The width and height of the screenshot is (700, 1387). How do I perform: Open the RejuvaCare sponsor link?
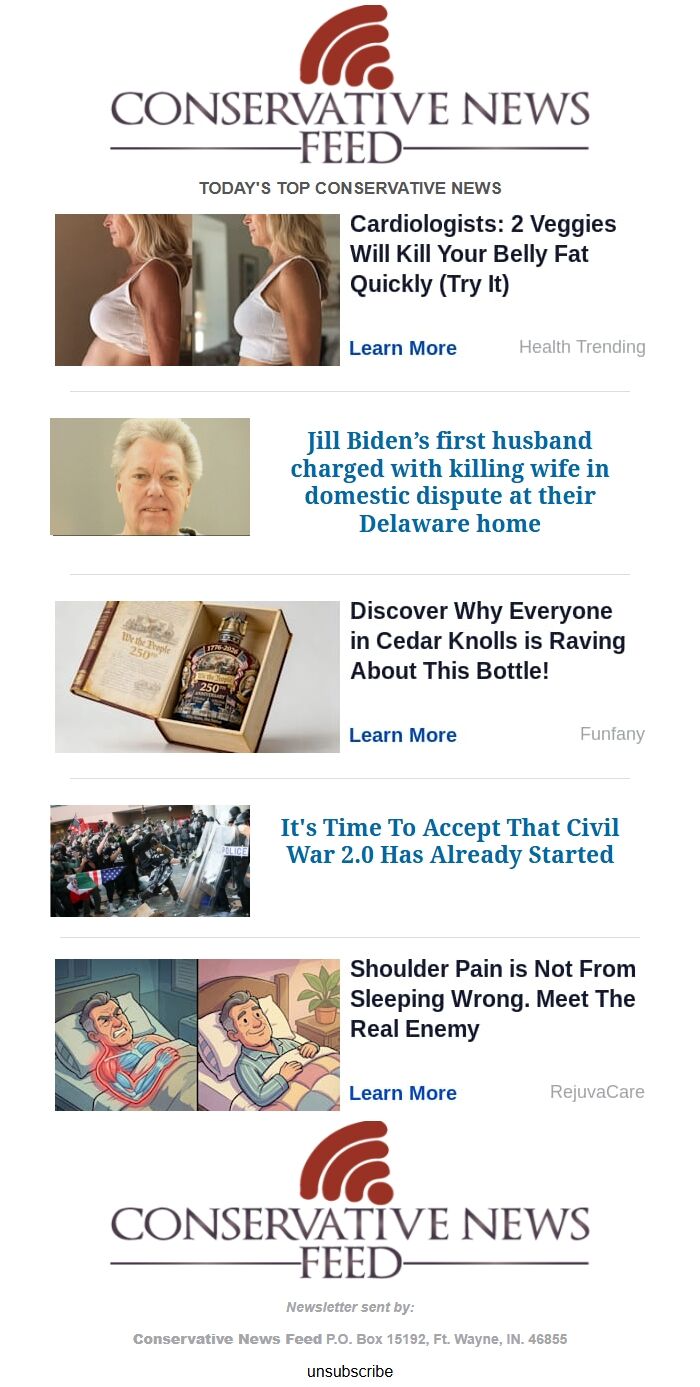[x=597, y=1092]
